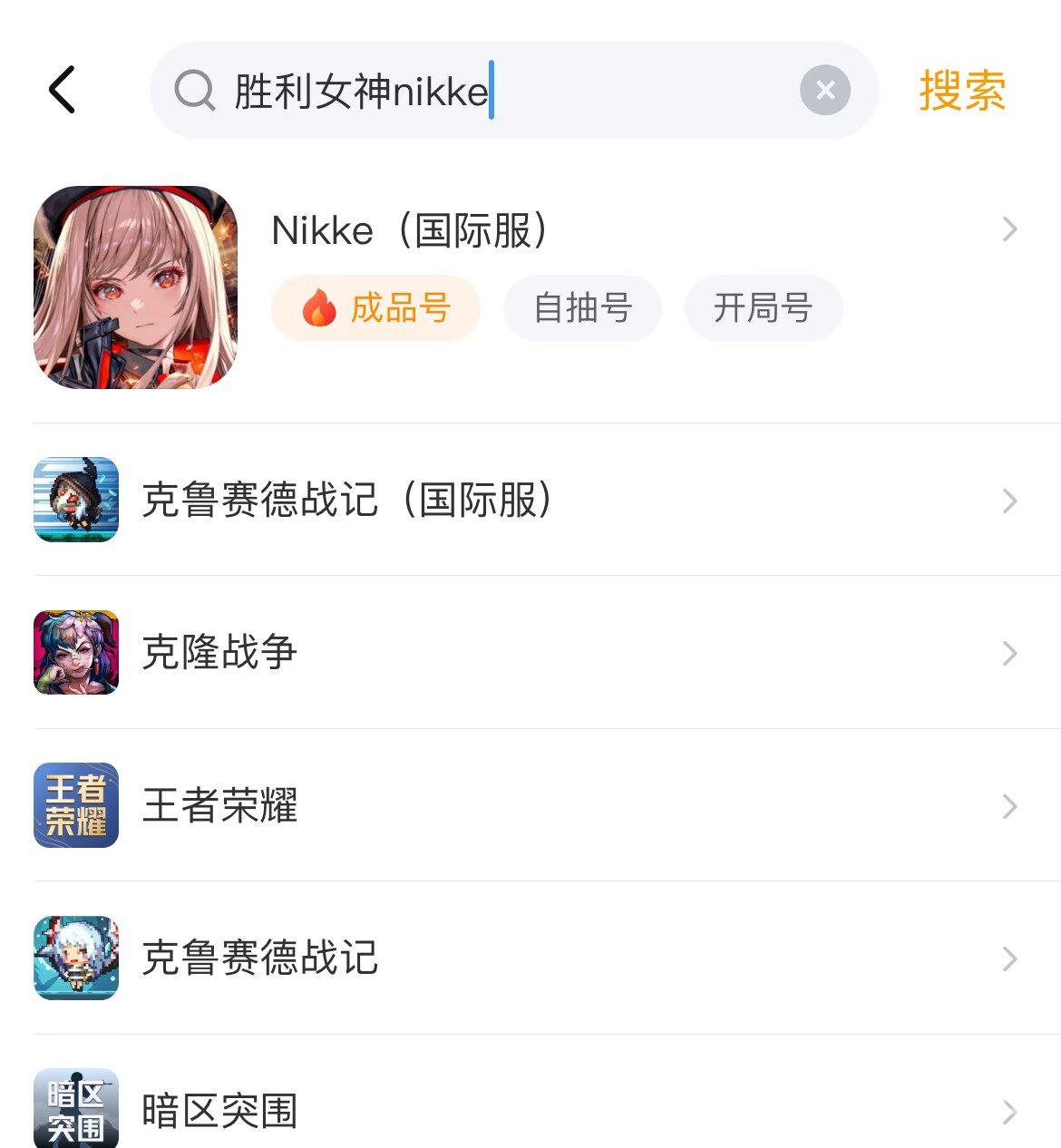The height and width of the screenshot is (1148, 1061).
Task: Open 克鲁赛德战记 without 国际服
Action: [x=259, y=958]
